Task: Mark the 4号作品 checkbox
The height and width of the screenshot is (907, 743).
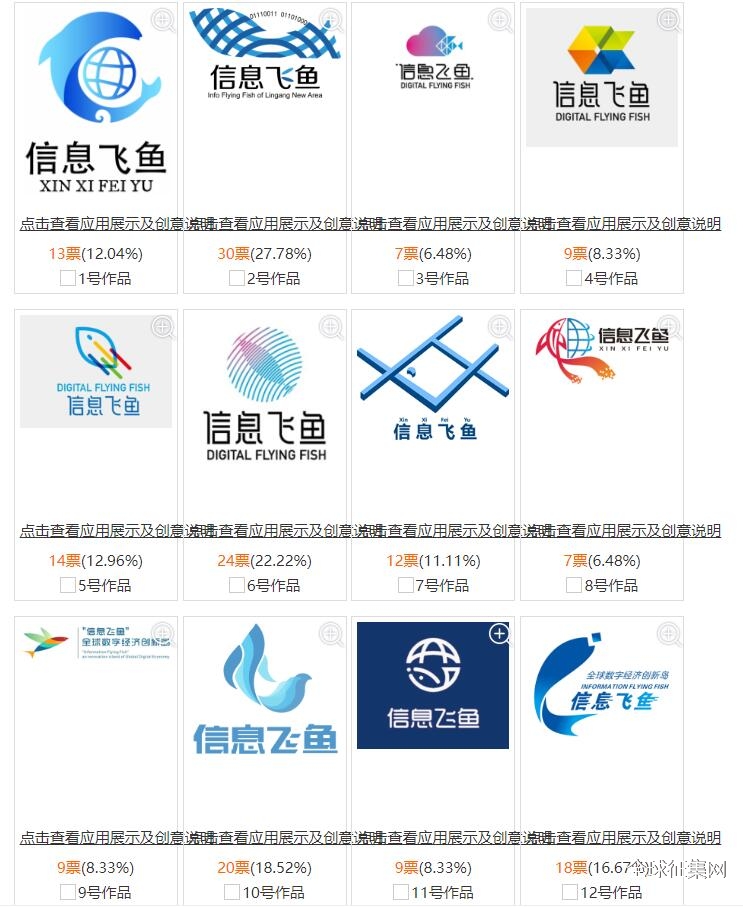Action: pyautogui.click(x=574, y=278)
